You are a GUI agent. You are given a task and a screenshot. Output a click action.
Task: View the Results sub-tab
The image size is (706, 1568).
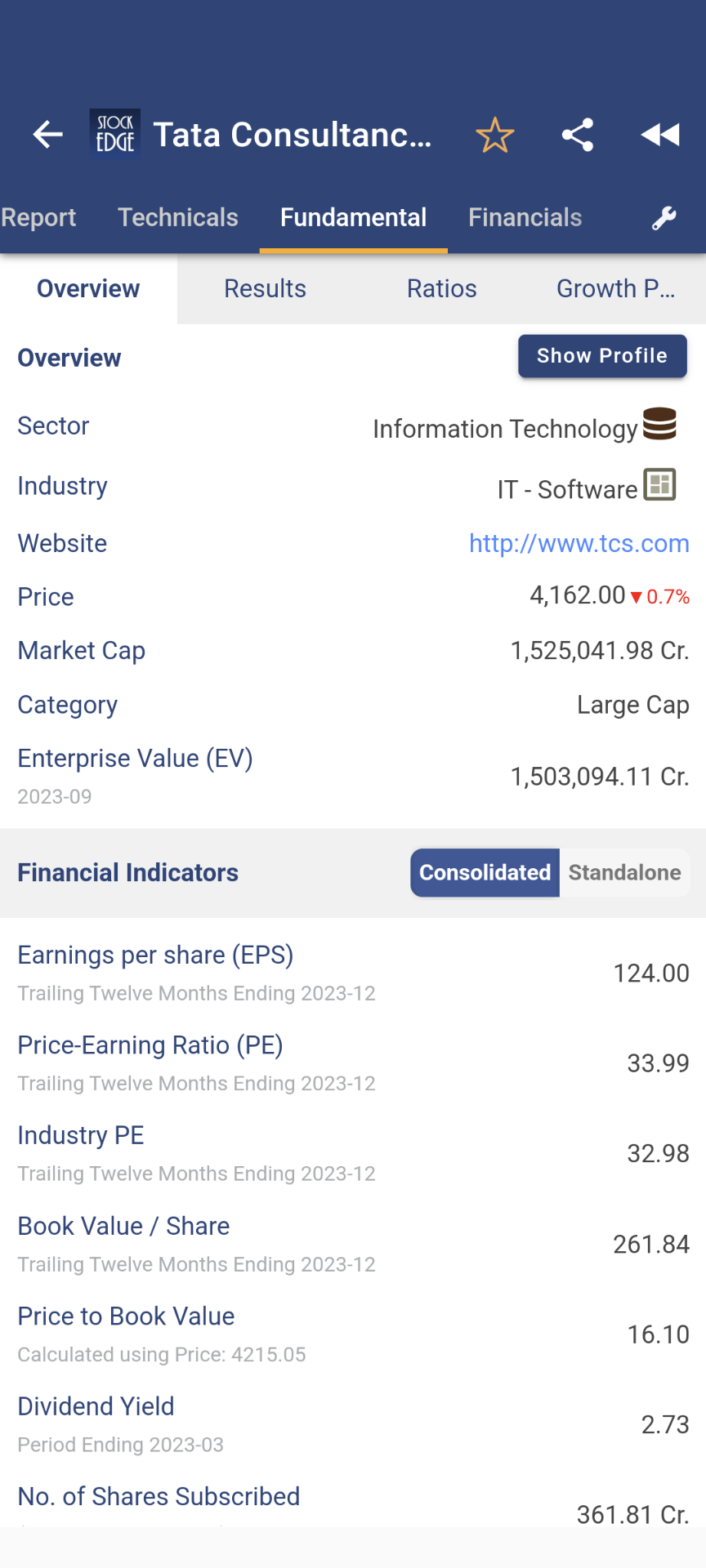coord(265,288)
